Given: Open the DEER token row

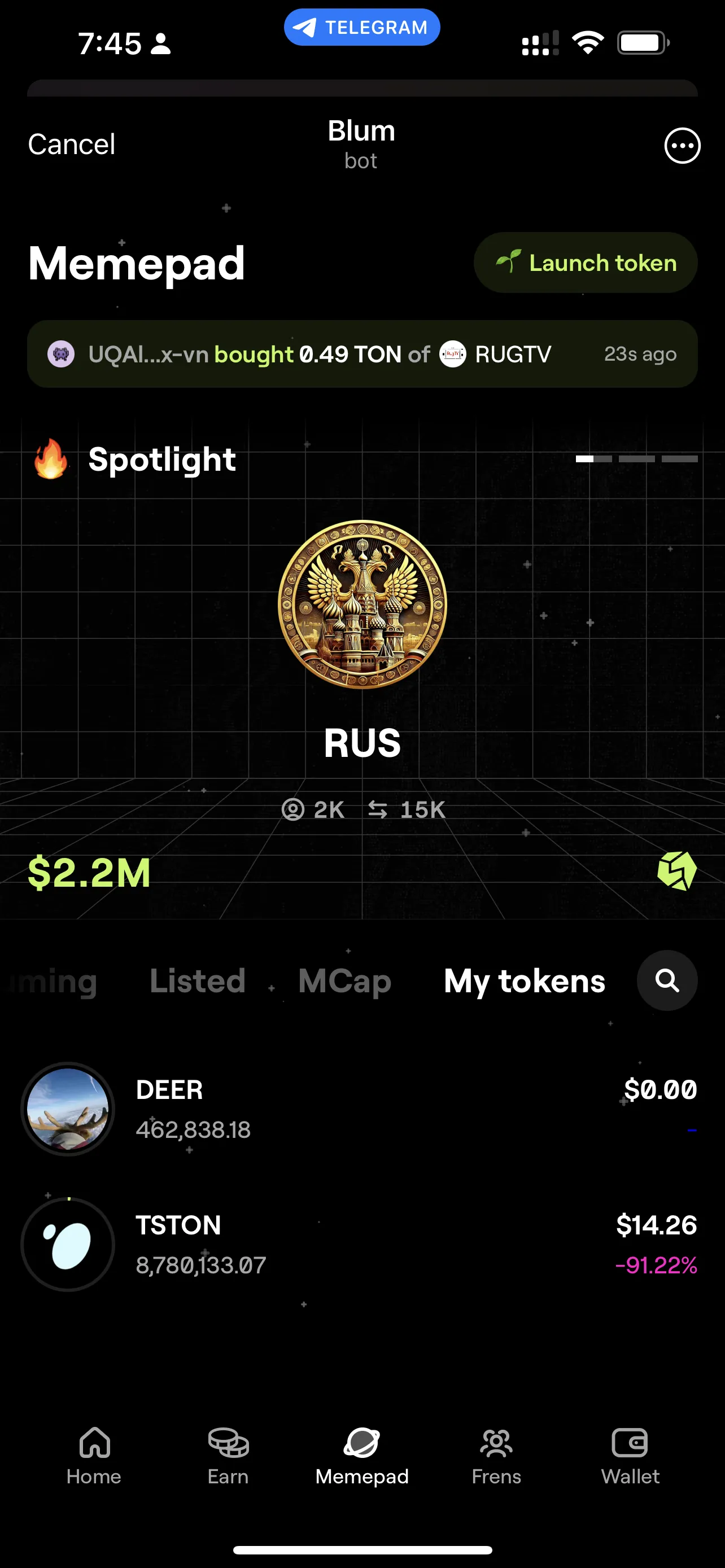Looking at the screenshot, I should click(362, 1109).
